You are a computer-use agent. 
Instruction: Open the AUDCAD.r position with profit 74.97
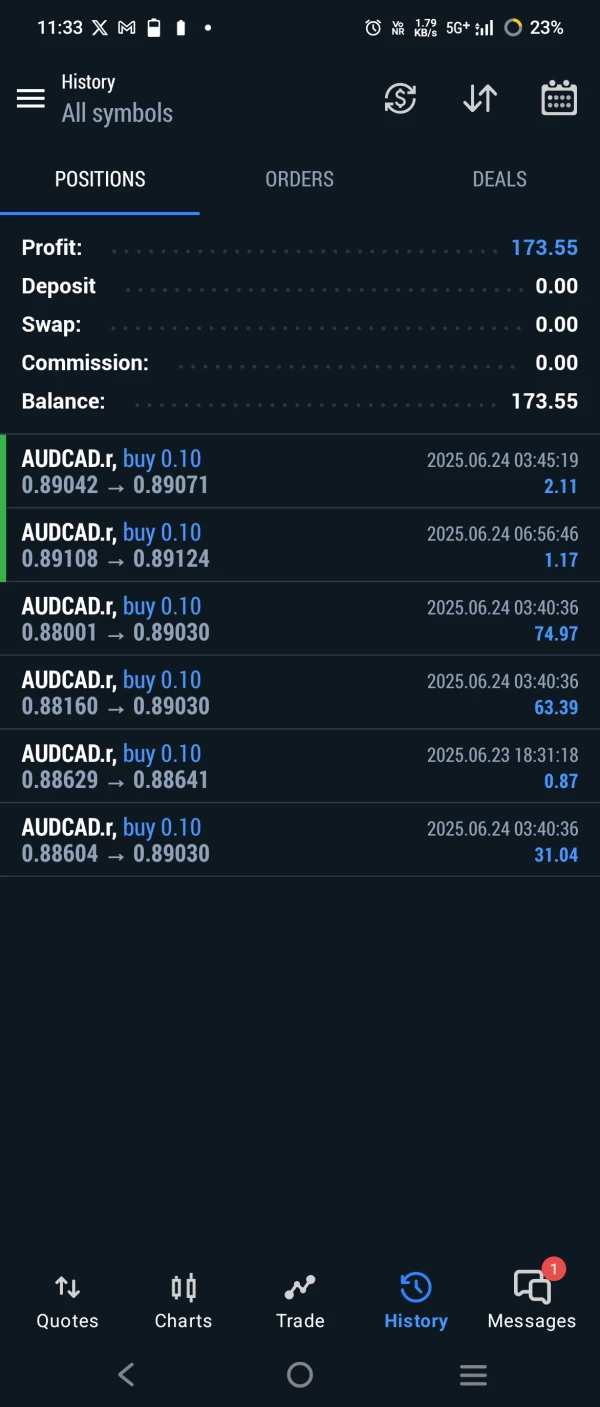[x=300, y=619]
